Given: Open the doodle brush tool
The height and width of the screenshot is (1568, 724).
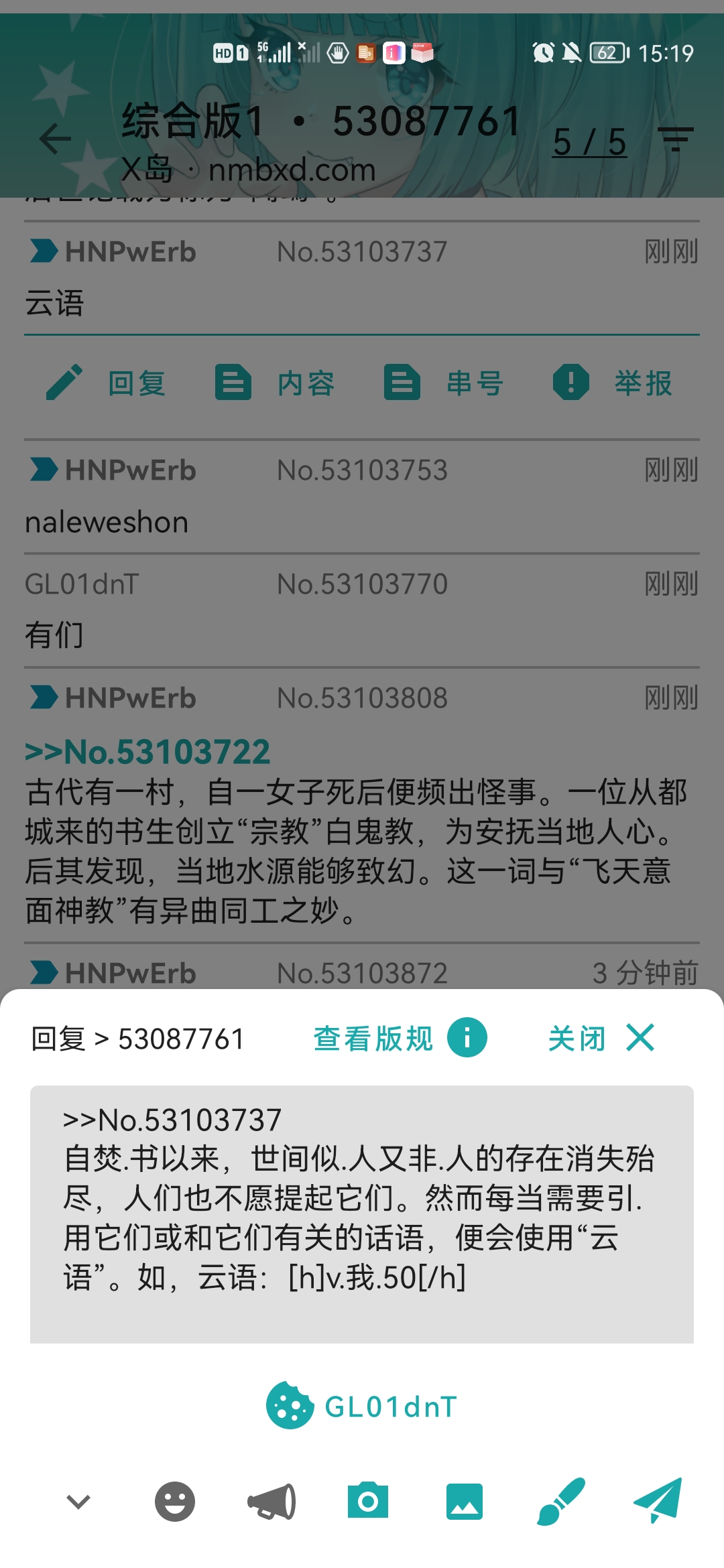Looking at the screenshot, I should [x=561, y=1502].
